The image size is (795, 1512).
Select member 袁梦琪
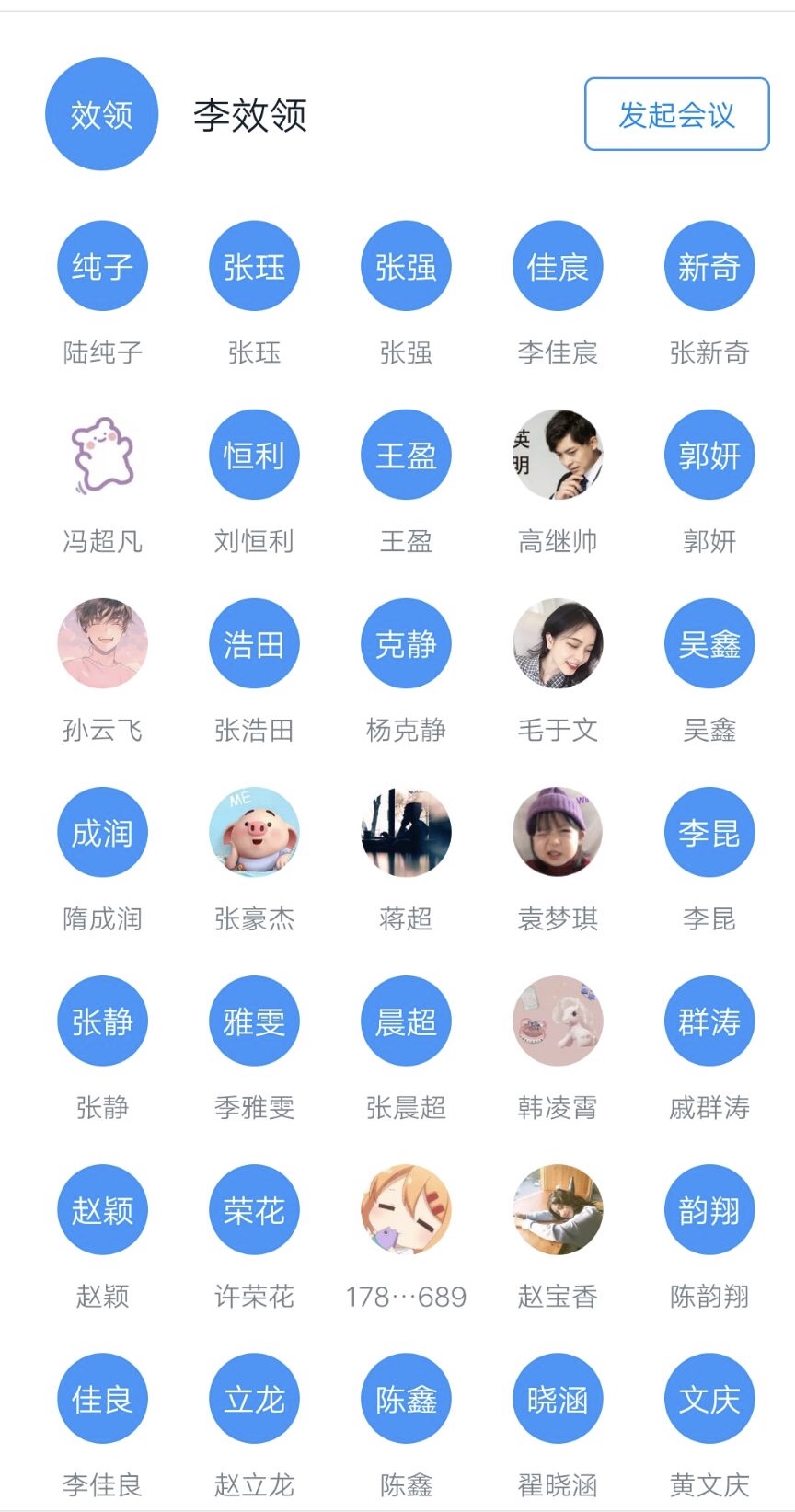pyautogui.click(x=558, y=832)
